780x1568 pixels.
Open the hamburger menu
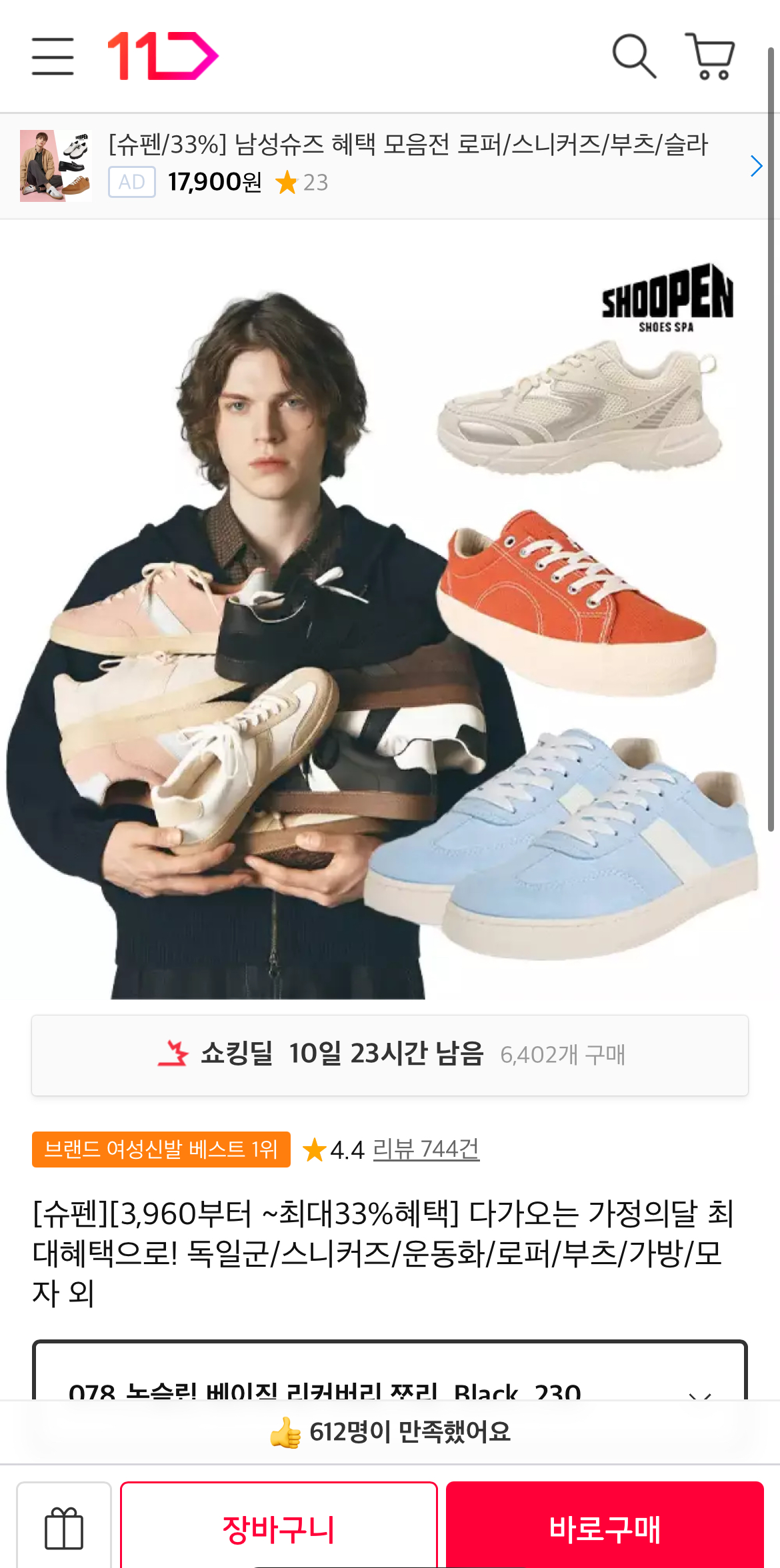(x=53, y=56)
